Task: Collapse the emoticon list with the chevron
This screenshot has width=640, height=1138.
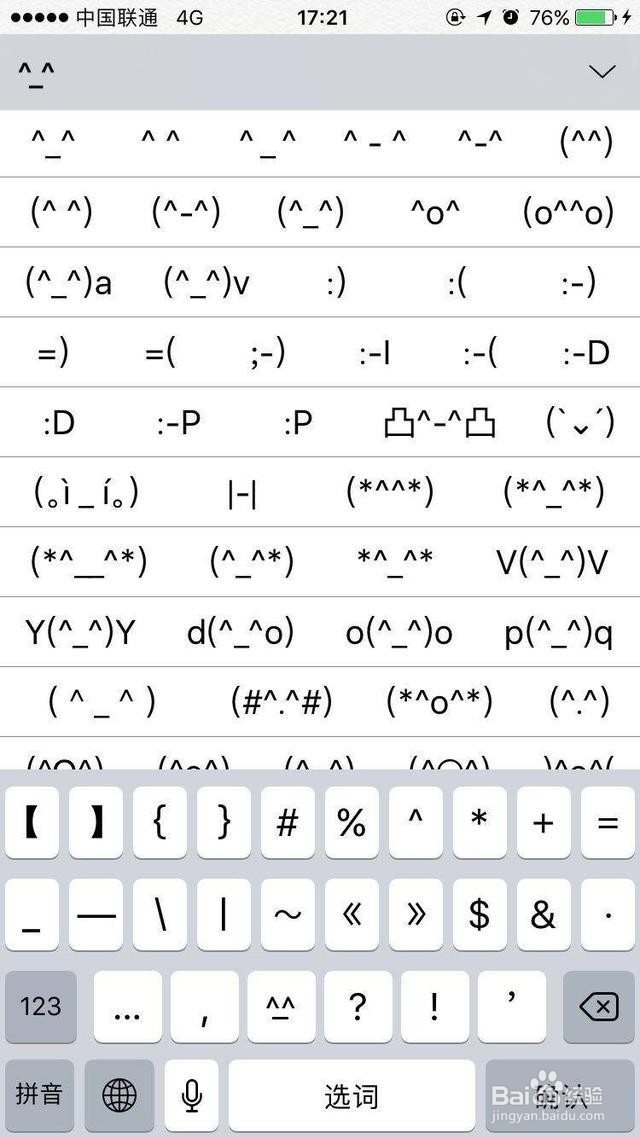Action: [x=602, y=71]
